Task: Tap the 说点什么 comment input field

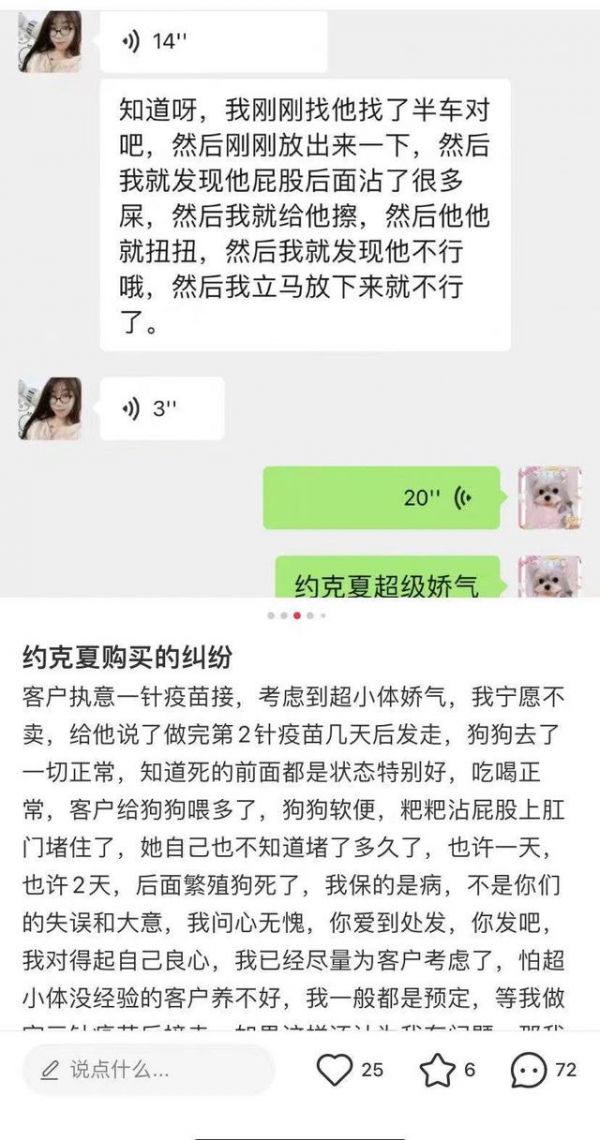Action: pos(148,1070)
